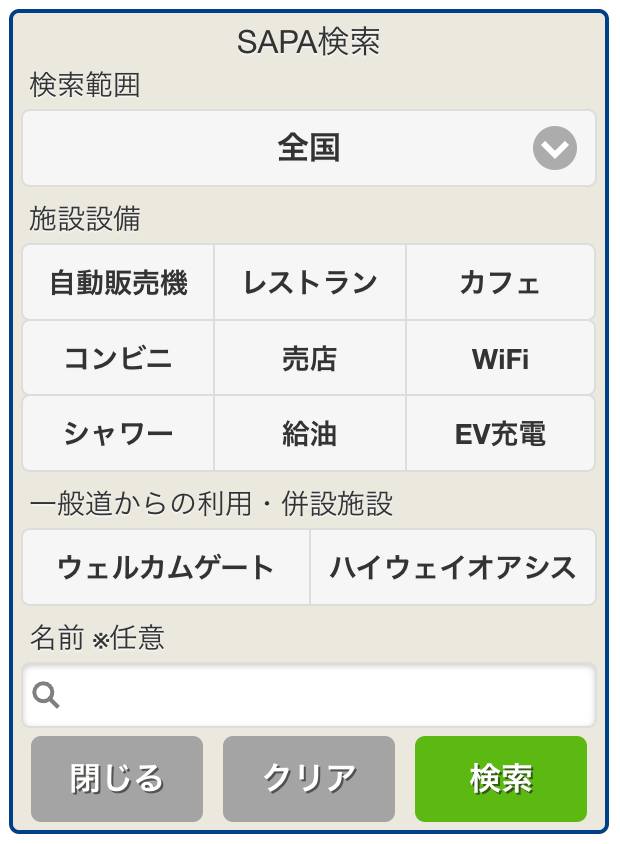Toggle the カフェ facility filter

click(x=500, y=283)
